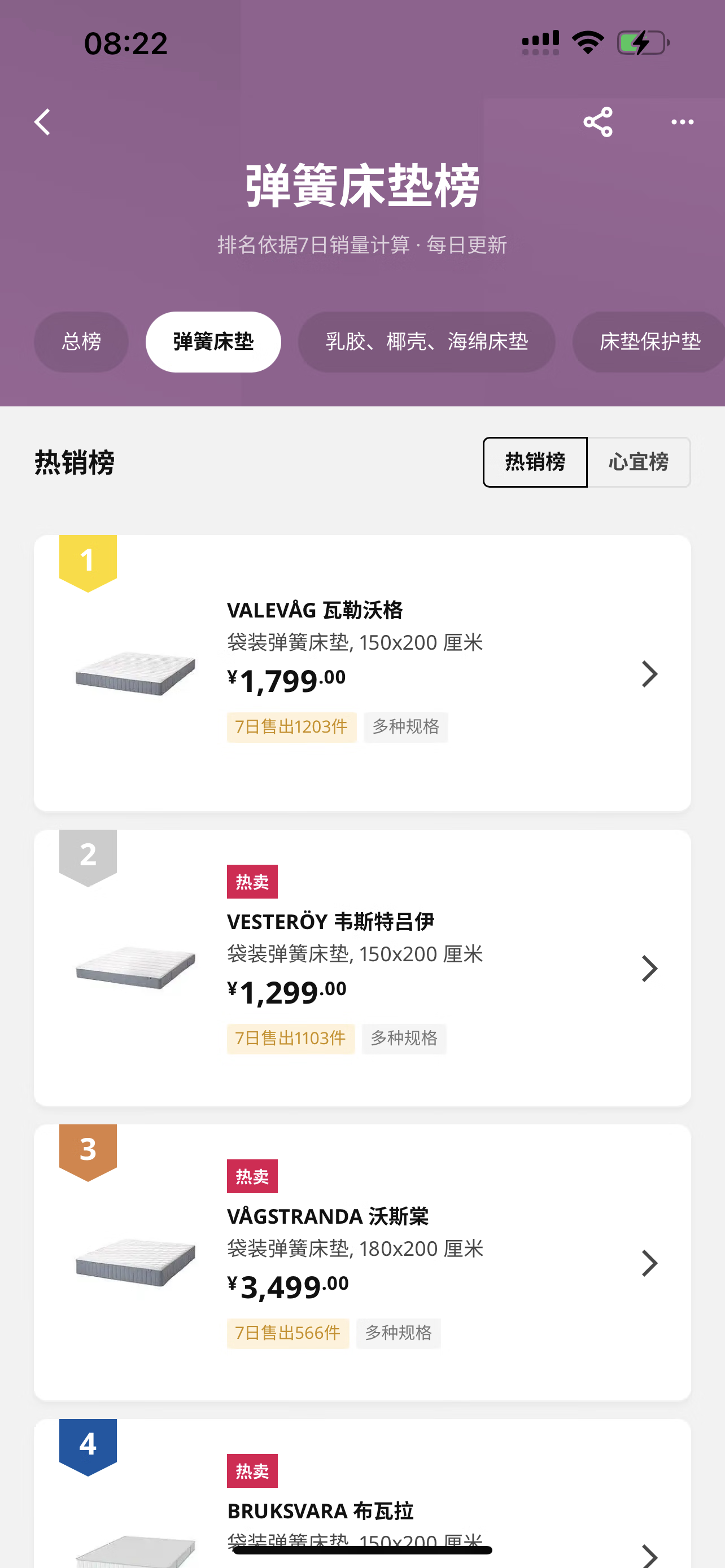Go back using the top-left arrow

(x=42, y=122)
